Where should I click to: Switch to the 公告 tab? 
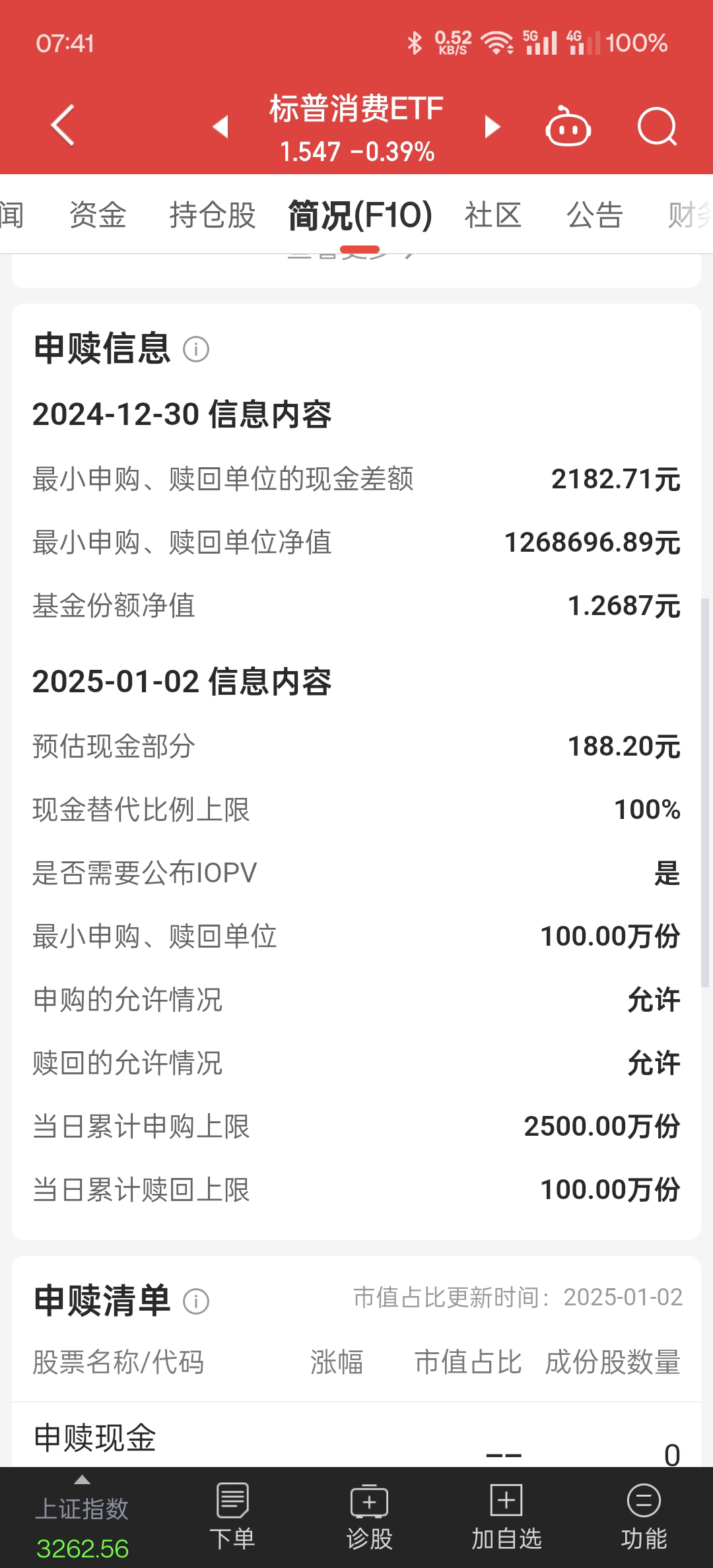594,215
